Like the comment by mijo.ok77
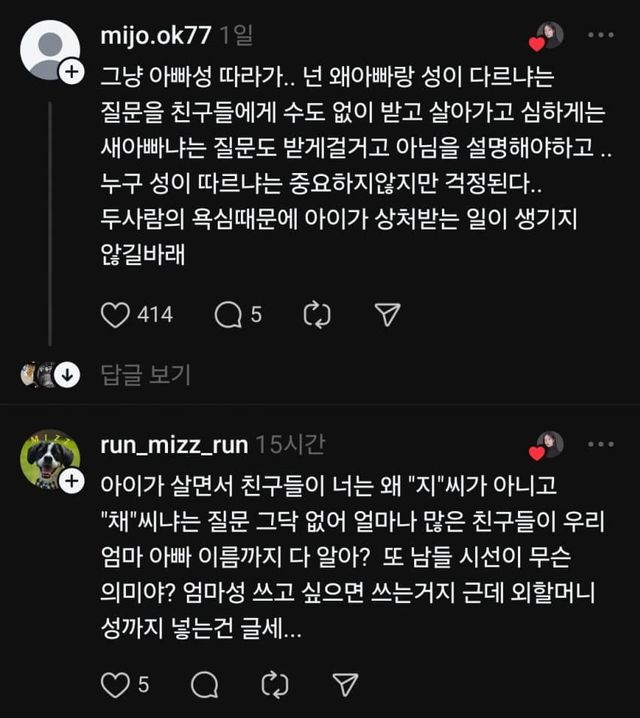This screenshot has height=718, width=640. click(117, 315)
